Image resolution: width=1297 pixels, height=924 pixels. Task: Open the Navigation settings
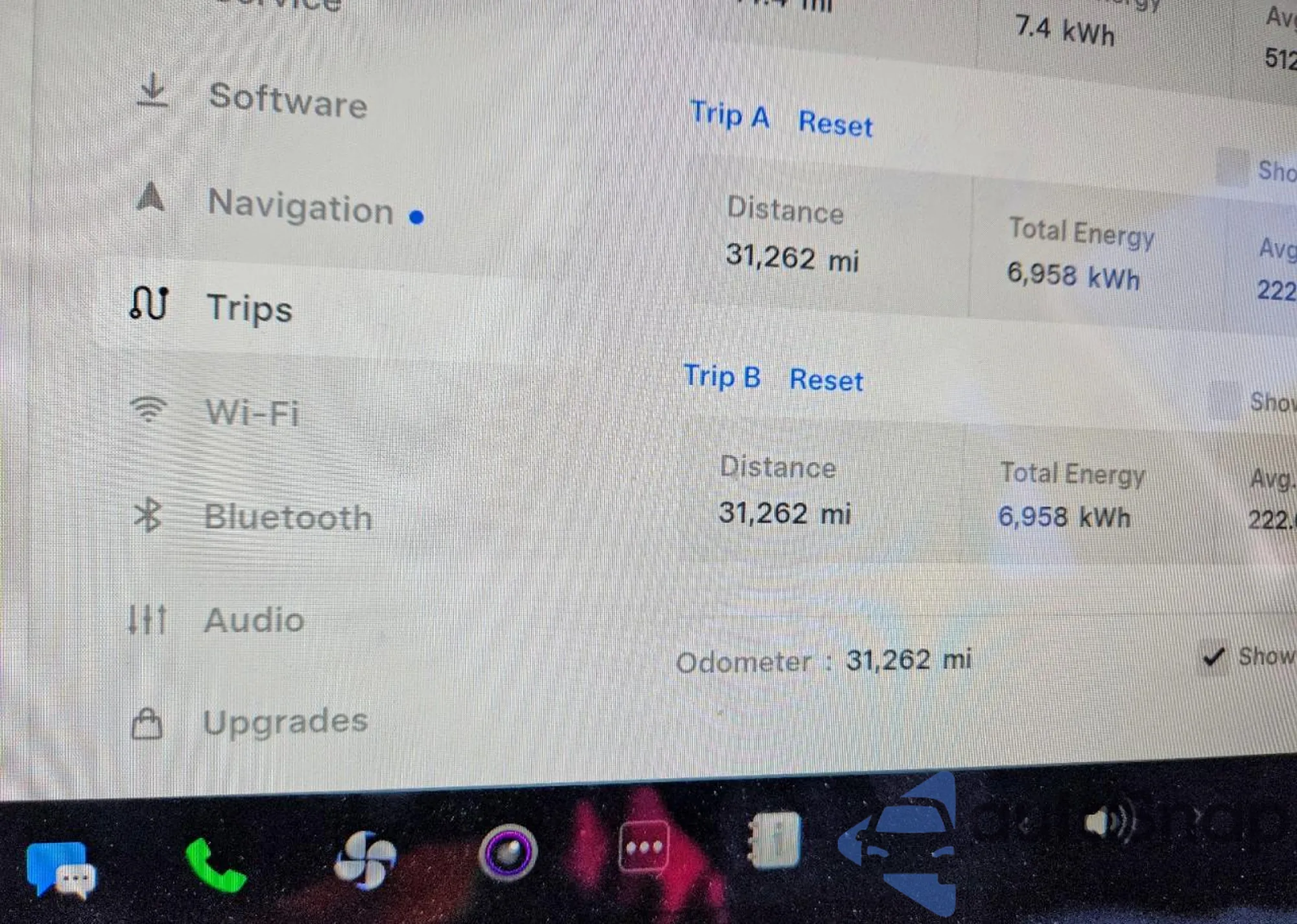(300, 207)
